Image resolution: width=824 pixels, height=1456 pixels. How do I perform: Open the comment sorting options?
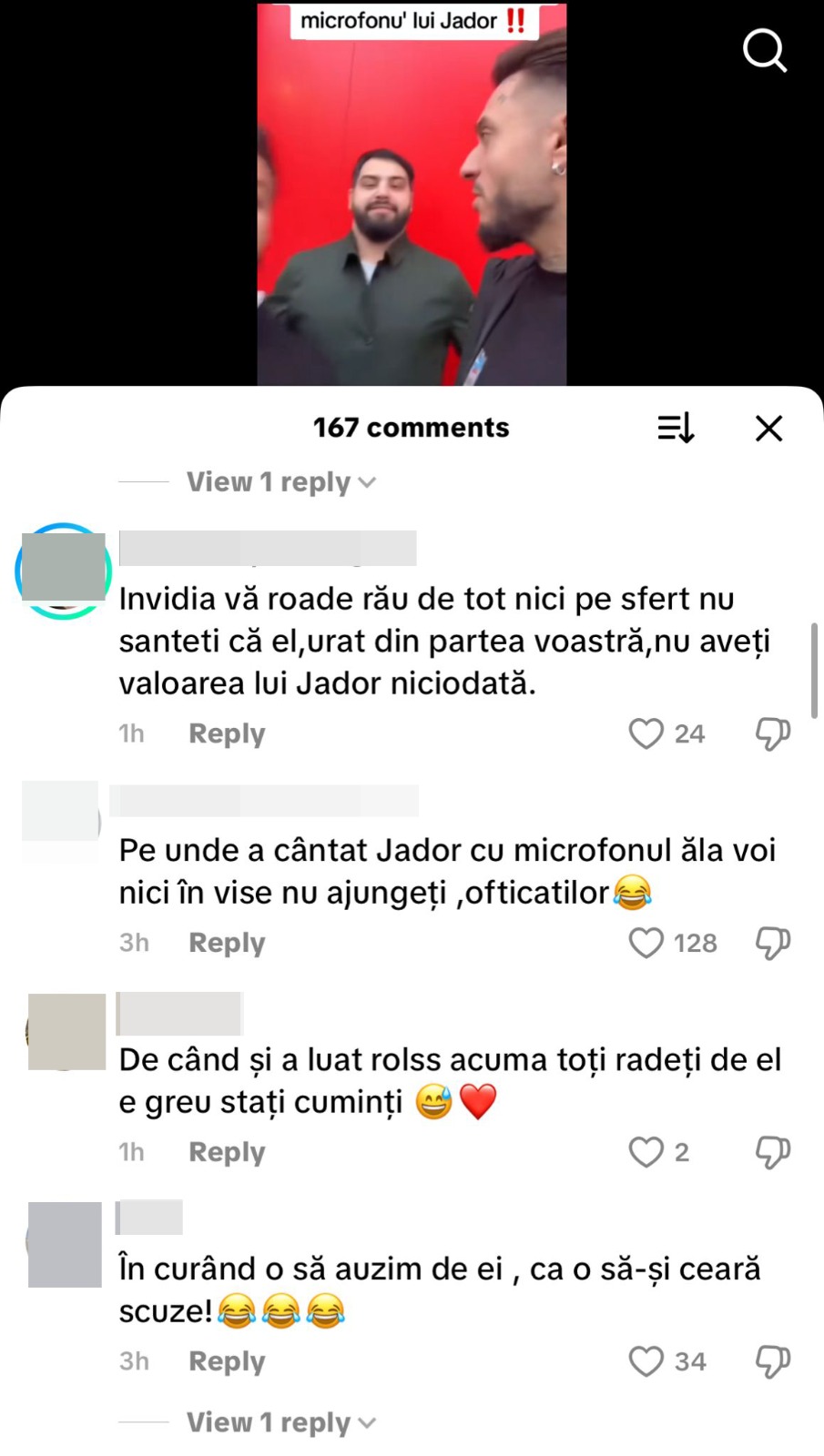tap(676, 428)
